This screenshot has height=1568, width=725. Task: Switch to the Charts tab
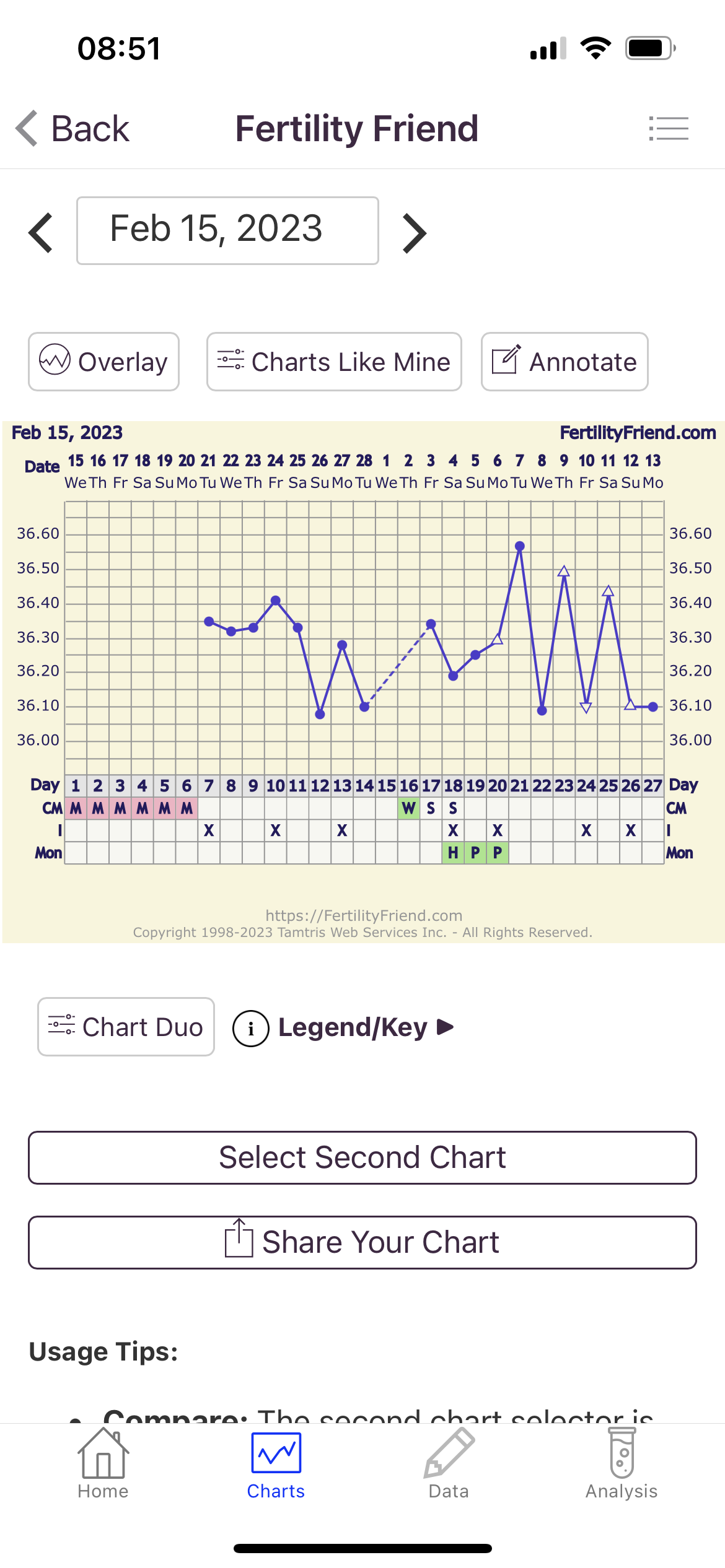(276, 1464)
